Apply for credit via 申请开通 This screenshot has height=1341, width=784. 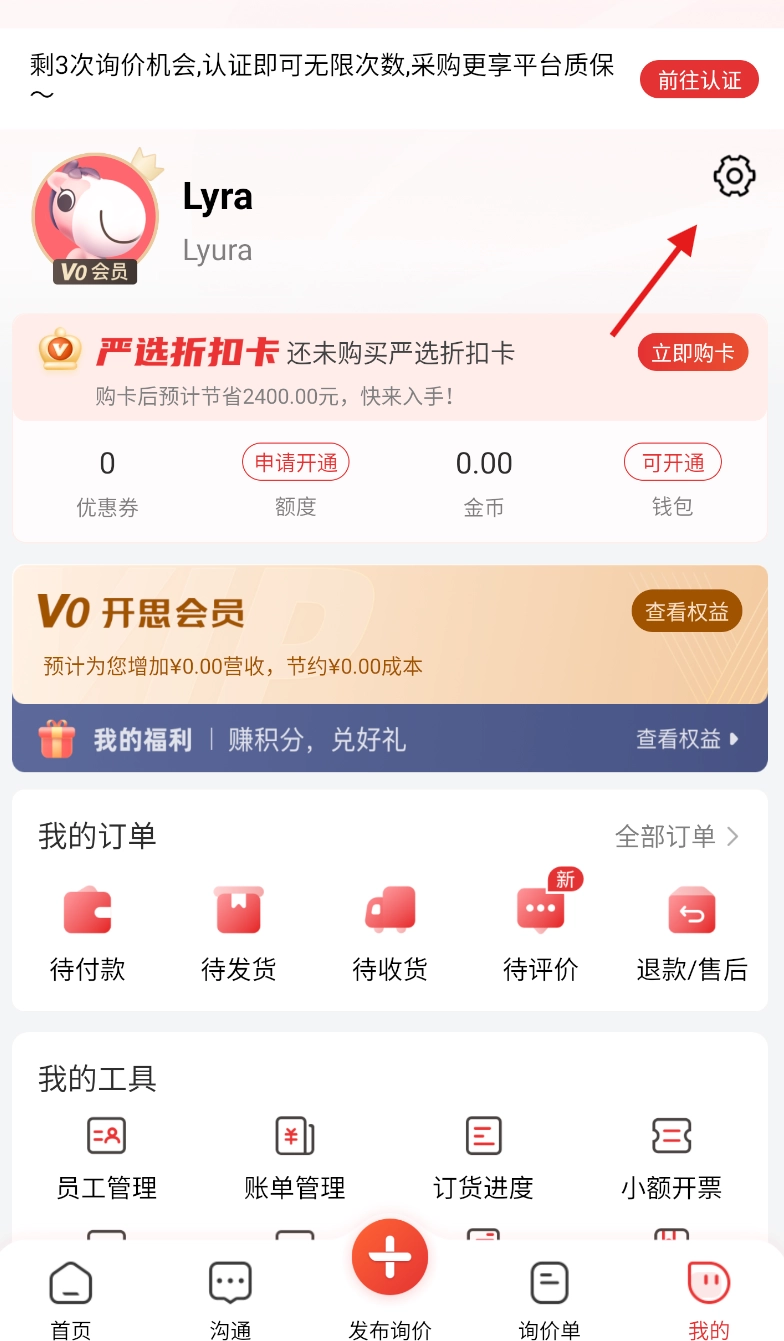click(x=295, y=463)
